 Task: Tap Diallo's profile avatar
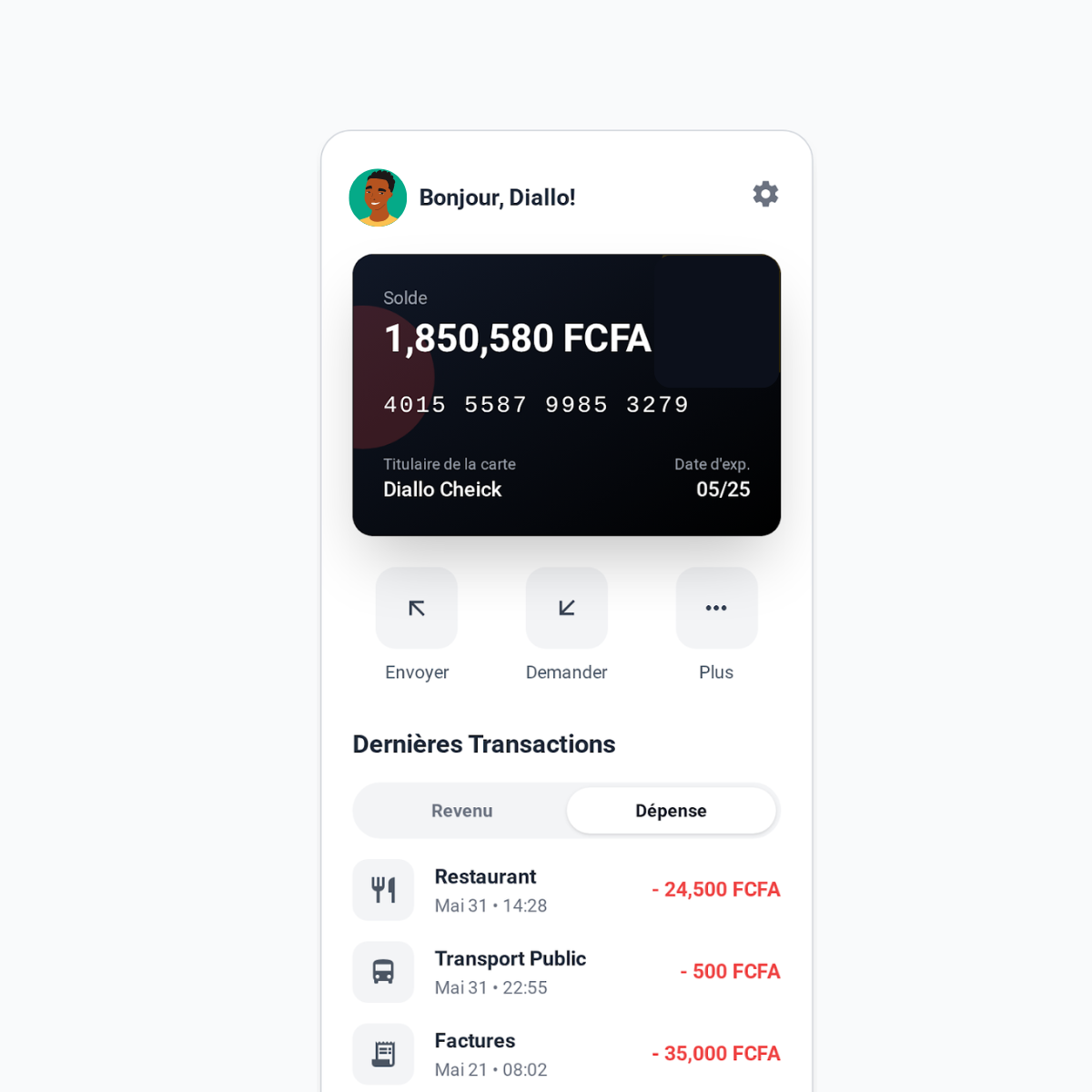click(x=378, y=197)
